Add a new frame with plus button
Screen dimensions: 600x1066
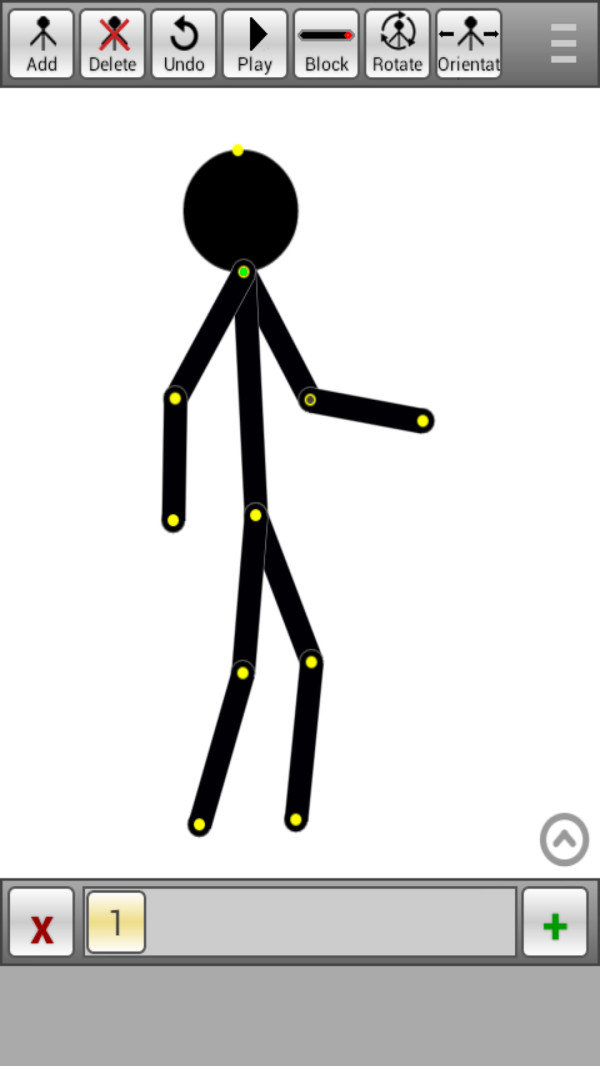tap(555, 922)
